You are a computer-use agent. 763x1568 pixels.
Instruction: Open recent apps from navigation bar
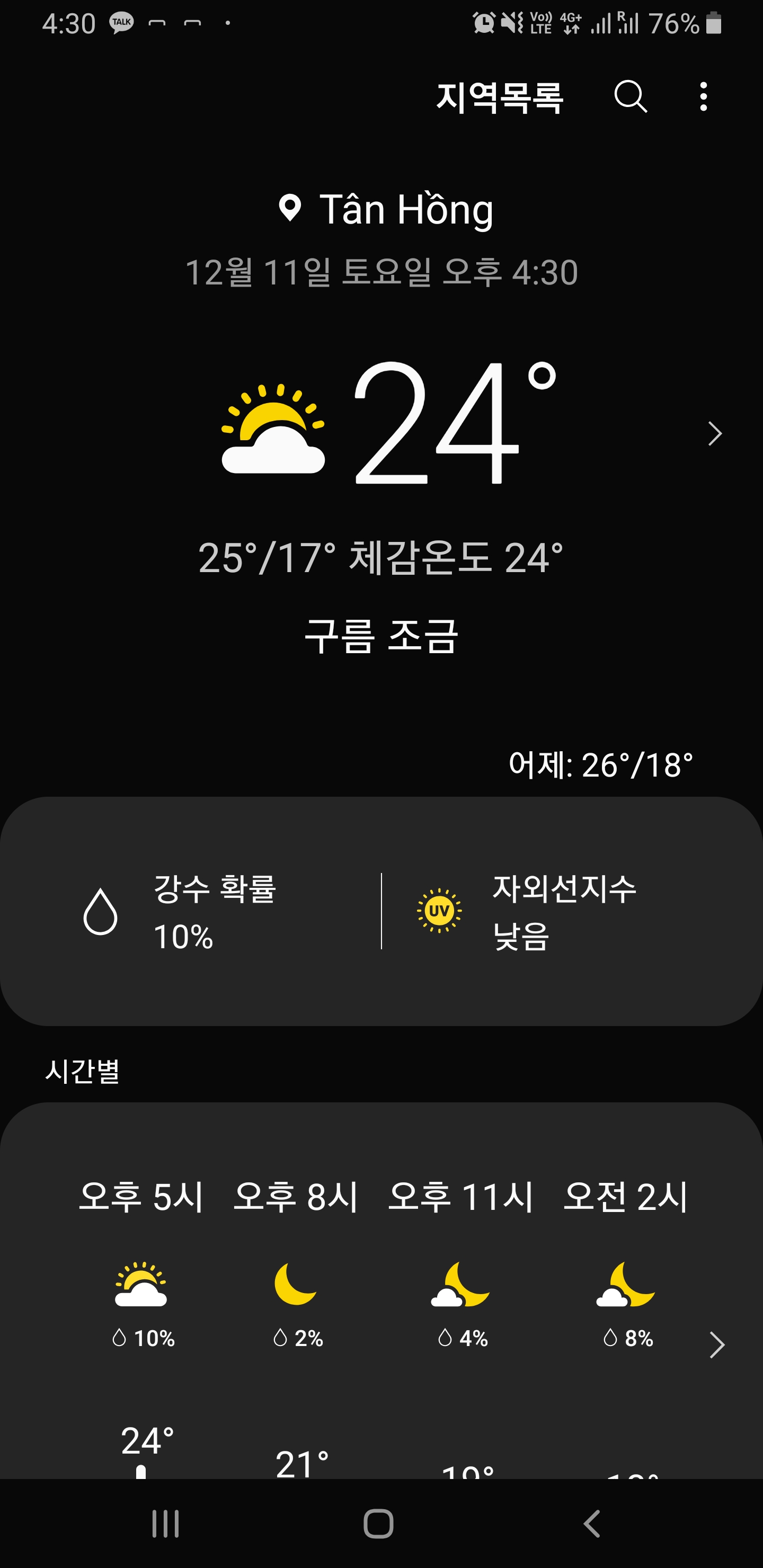click(x=166, y=1524)
